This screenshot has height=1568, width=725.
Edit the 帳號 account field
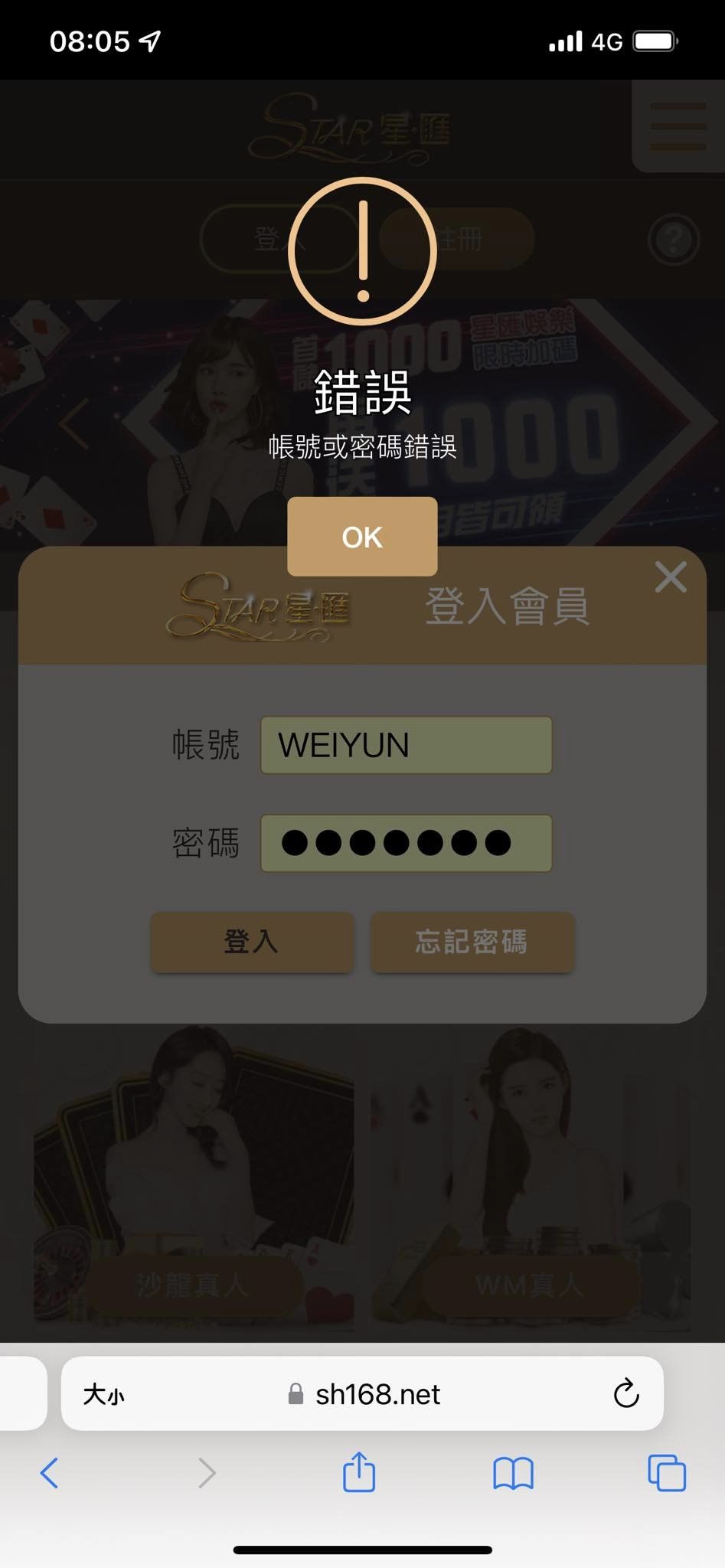(x=407, y=745)
